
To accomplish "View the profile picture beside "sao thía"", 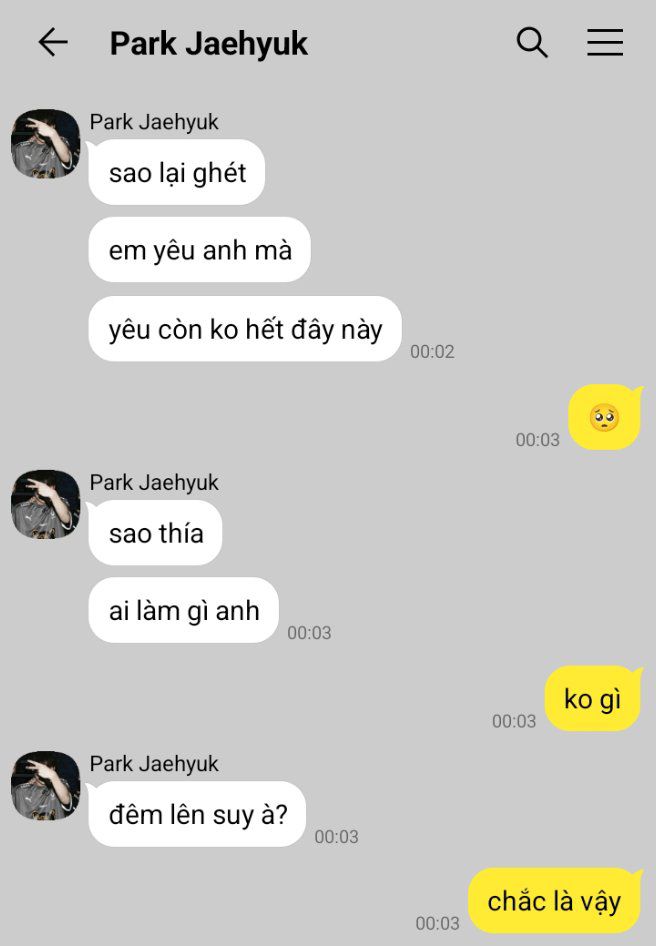I will pos(46,504).
